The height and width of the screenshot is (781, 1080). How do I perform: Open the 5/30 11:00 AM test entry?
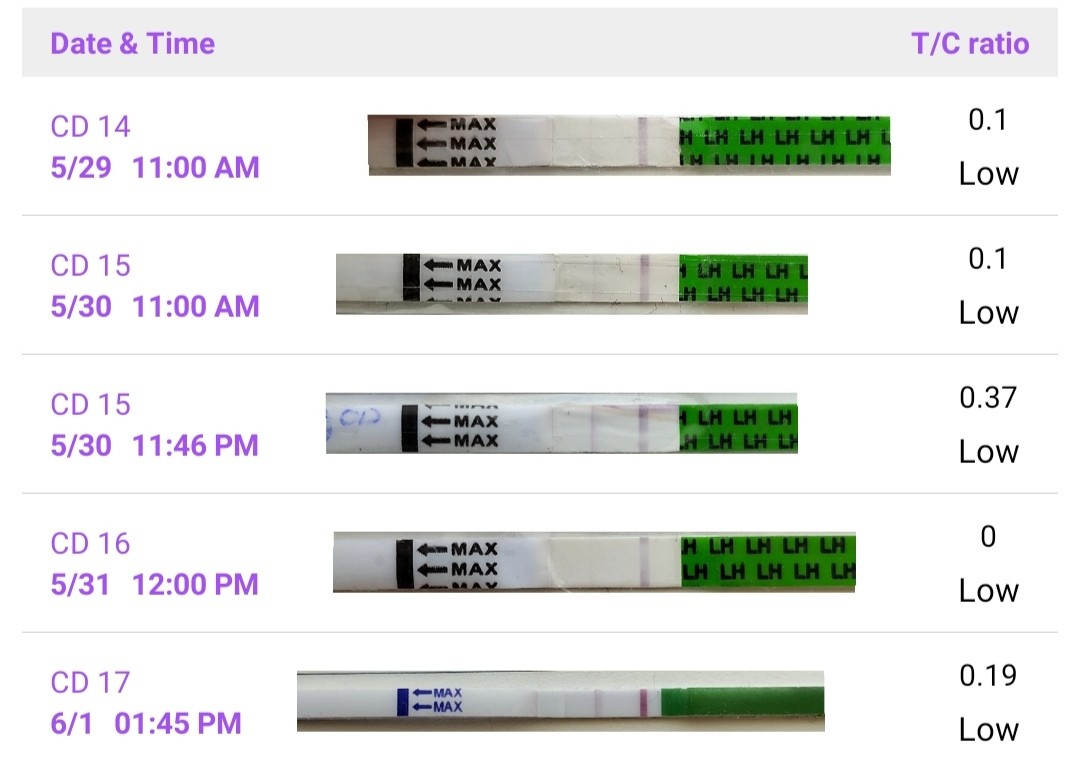click(x=155, y=285)
